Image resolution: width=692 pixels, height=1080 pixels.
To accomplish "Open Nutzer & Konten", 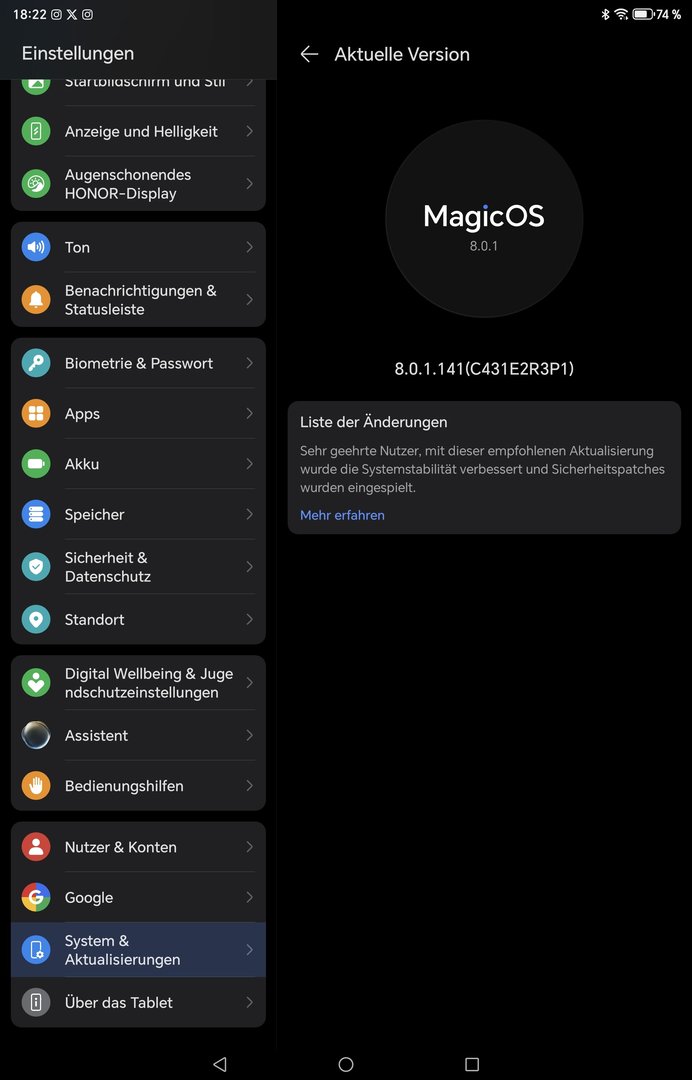I will [x=140, y=847].
